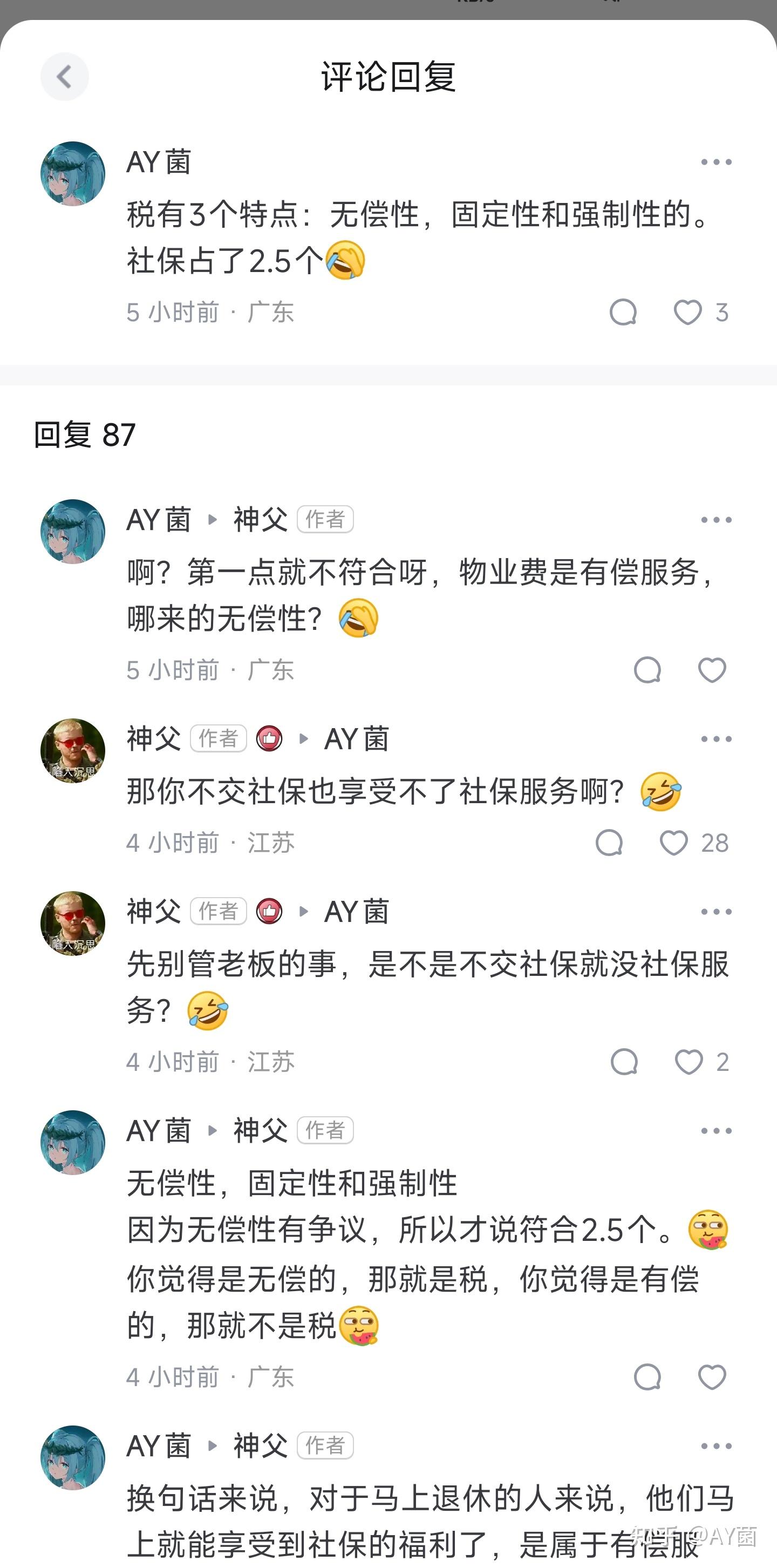The image size is (777, 1568).
Task: Open more options on the 物业费是有偿服务 reply
Action: 715,520
